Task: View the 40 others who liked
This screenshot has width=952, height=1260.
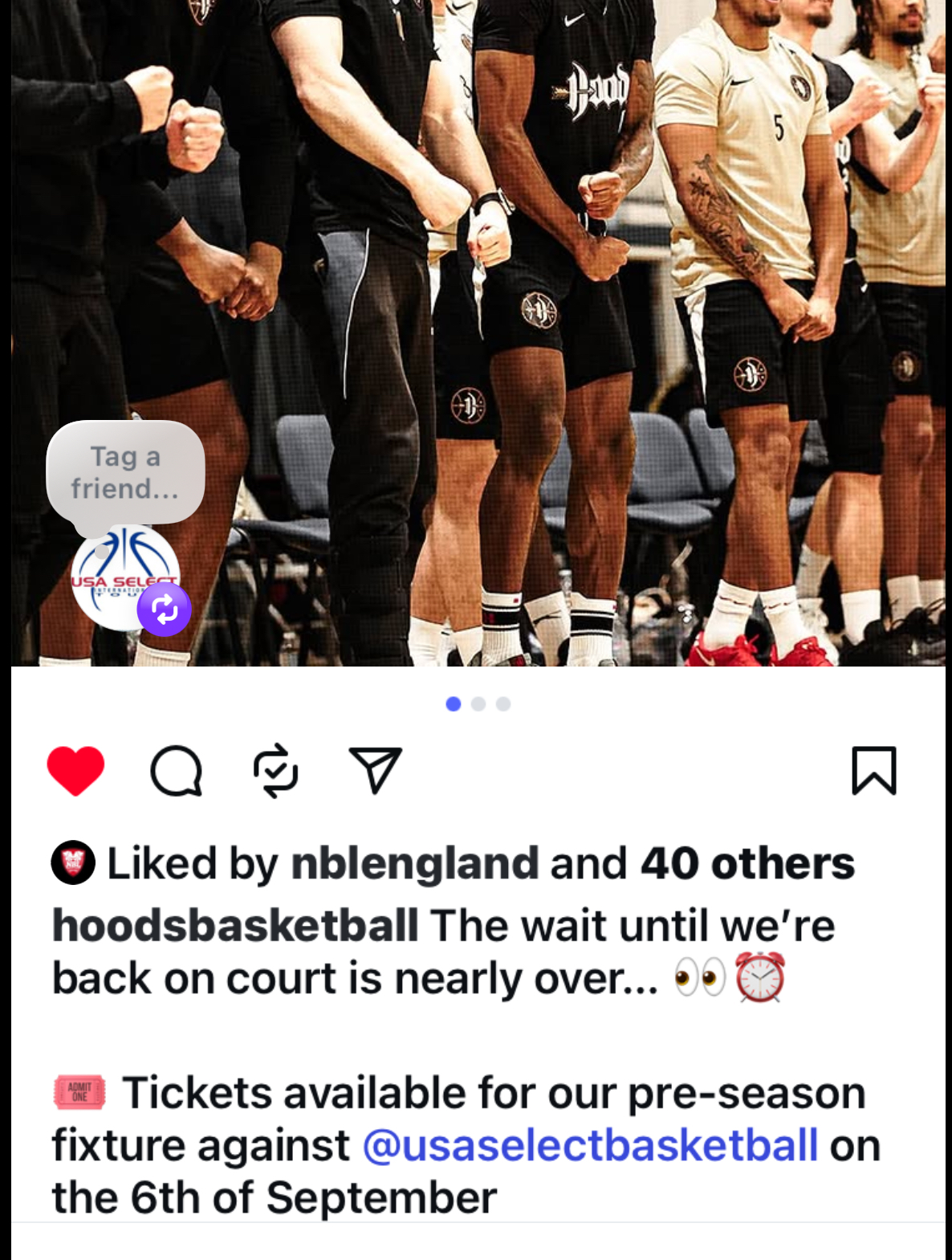Action: (747, 863)
